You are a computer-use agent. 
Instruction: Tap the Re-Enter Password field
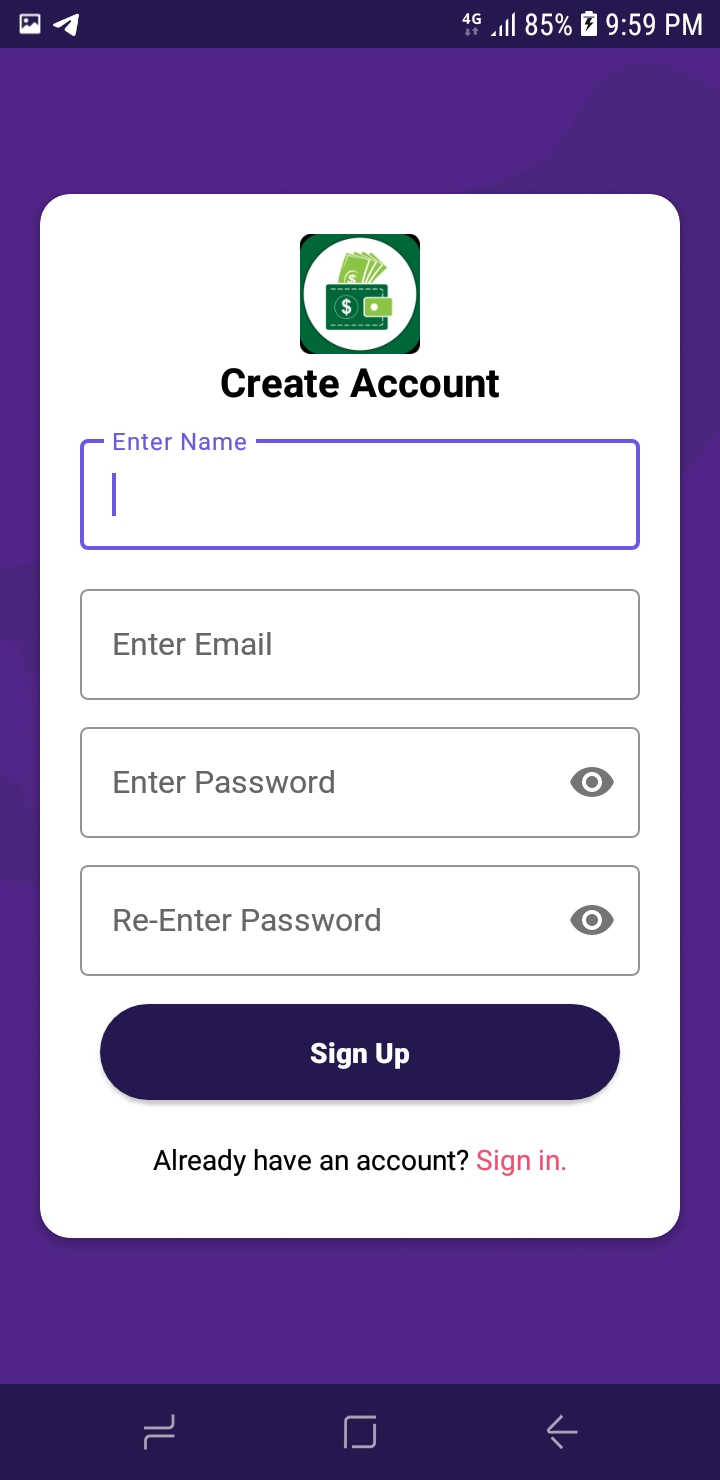click(x=360, y=920)
